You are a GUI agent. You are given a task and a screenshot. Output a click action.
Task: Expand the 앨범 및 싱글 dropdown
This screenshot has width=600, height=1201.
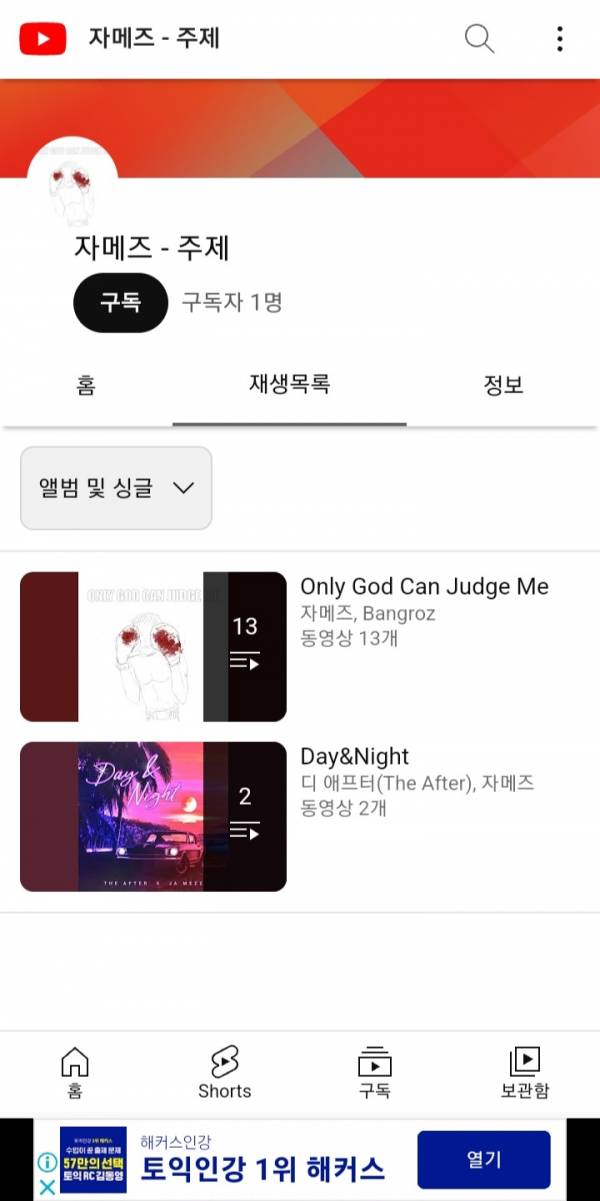[116, 488]
